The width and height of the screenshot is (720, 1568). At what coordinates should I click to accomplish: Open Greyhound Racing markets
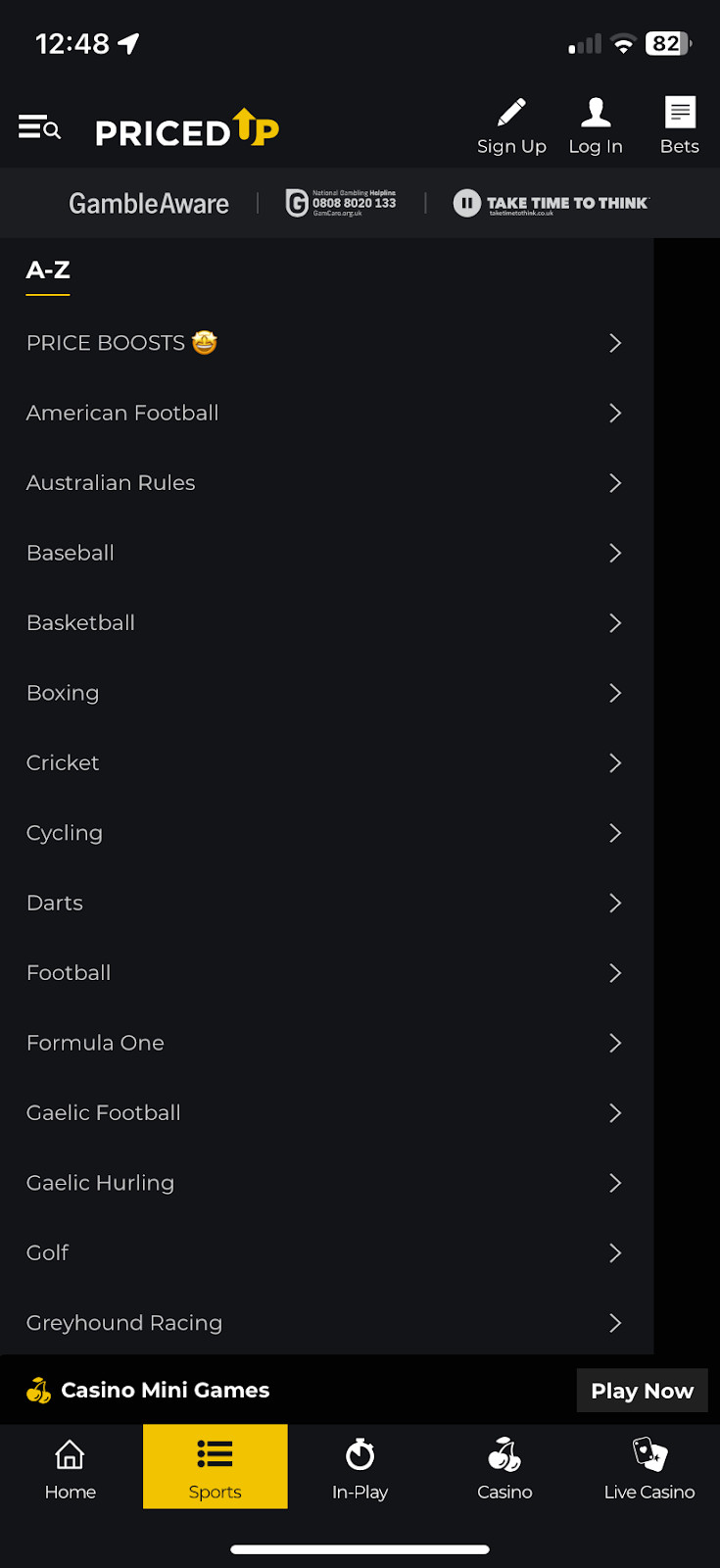tap(323, 1323)
